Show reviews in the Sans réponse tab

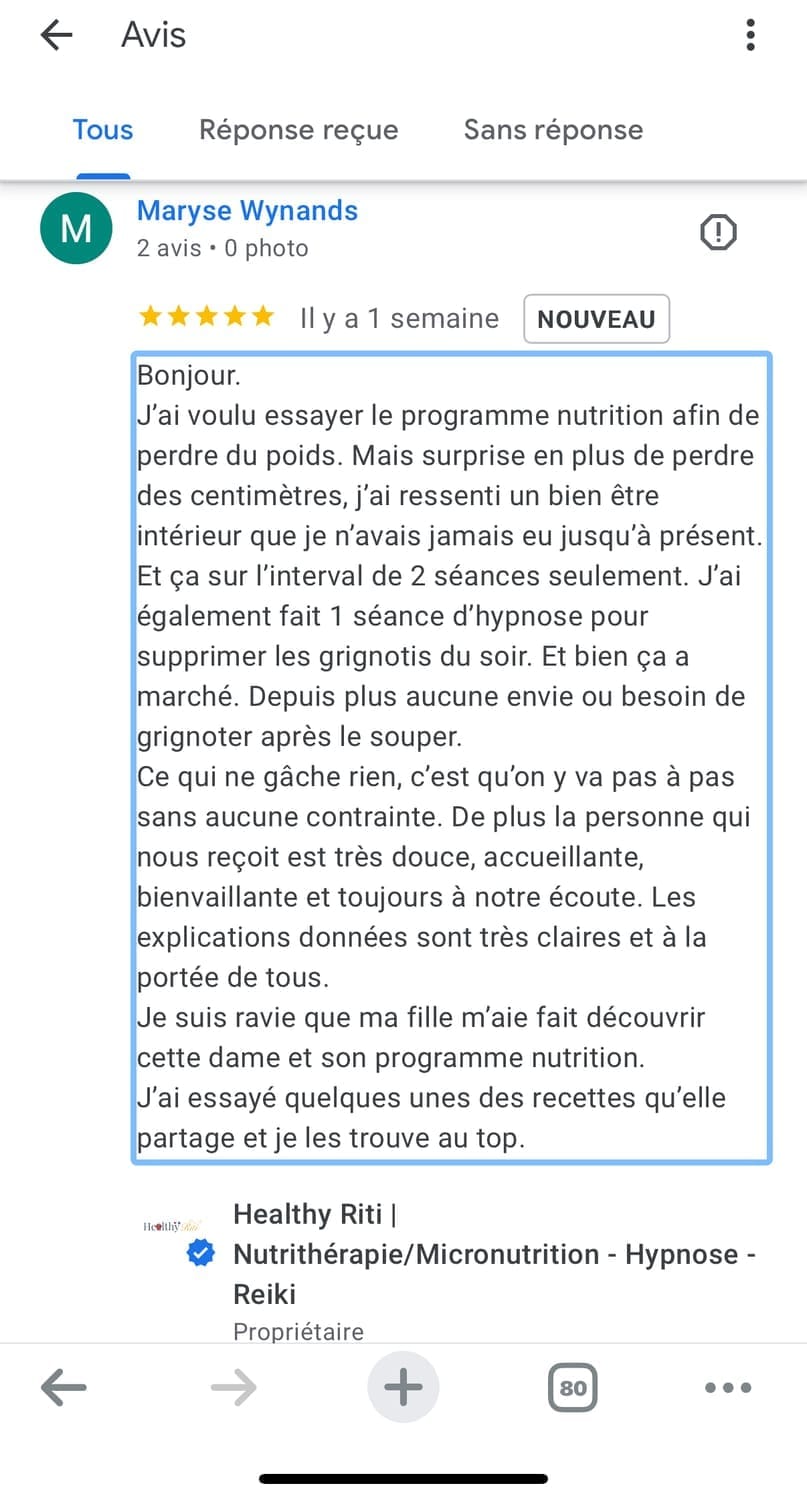point(553,130)
